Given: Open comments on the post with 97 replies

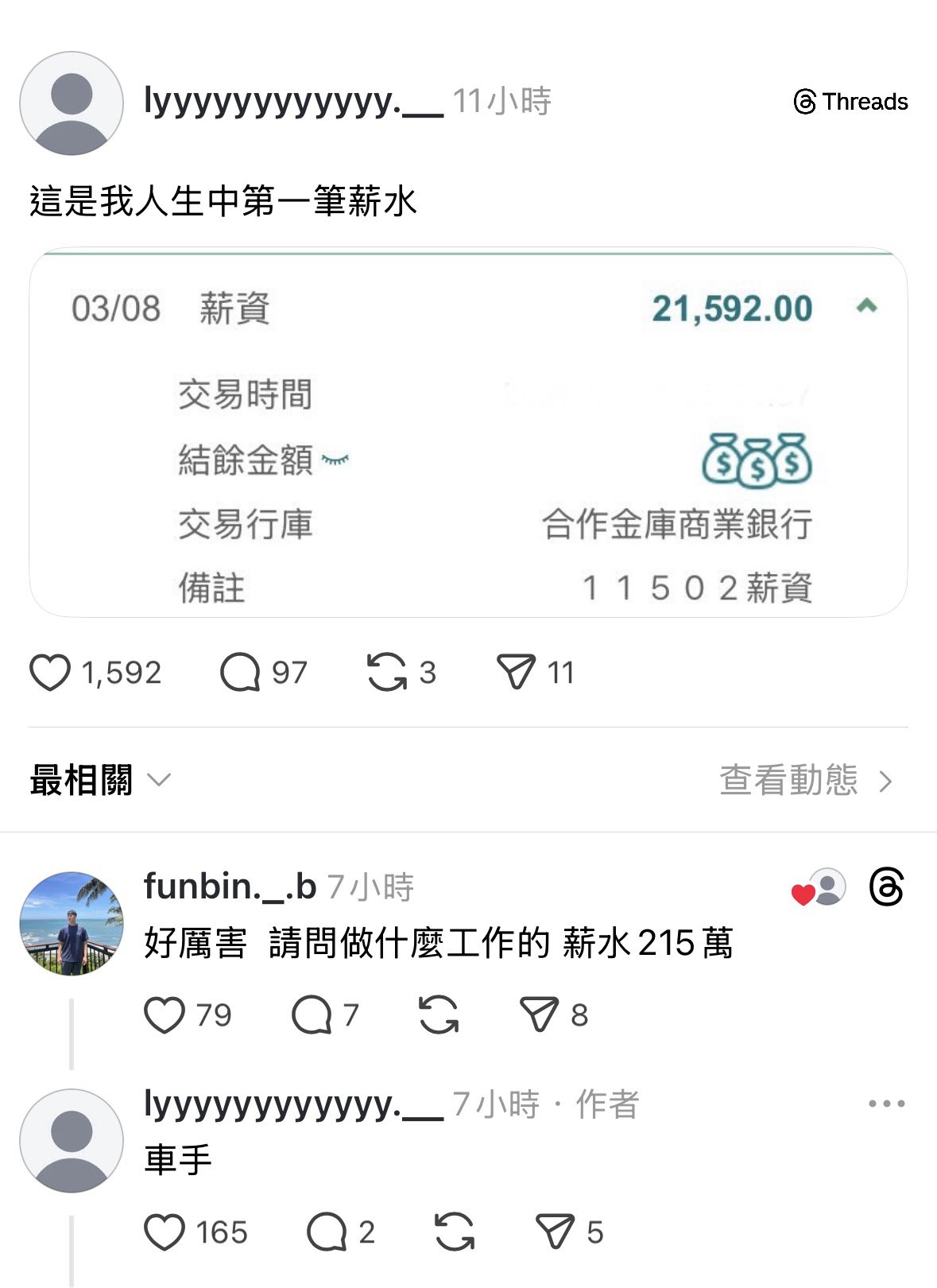Looking at the screenshot, I should point(240,673).
